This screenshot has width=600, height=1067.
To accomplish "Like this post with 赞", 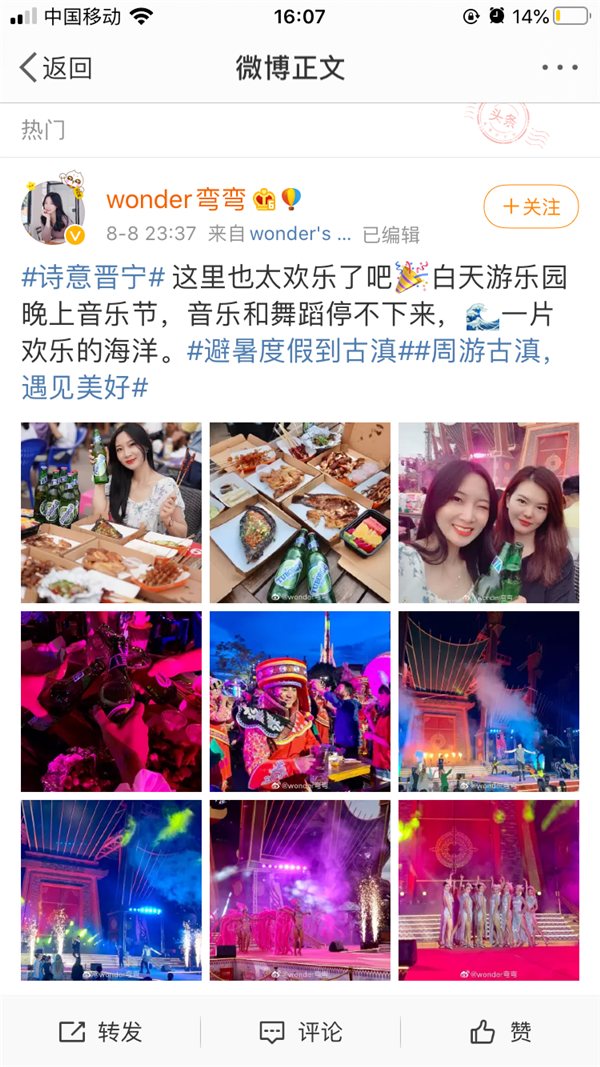I will (x=500, y=1032).
